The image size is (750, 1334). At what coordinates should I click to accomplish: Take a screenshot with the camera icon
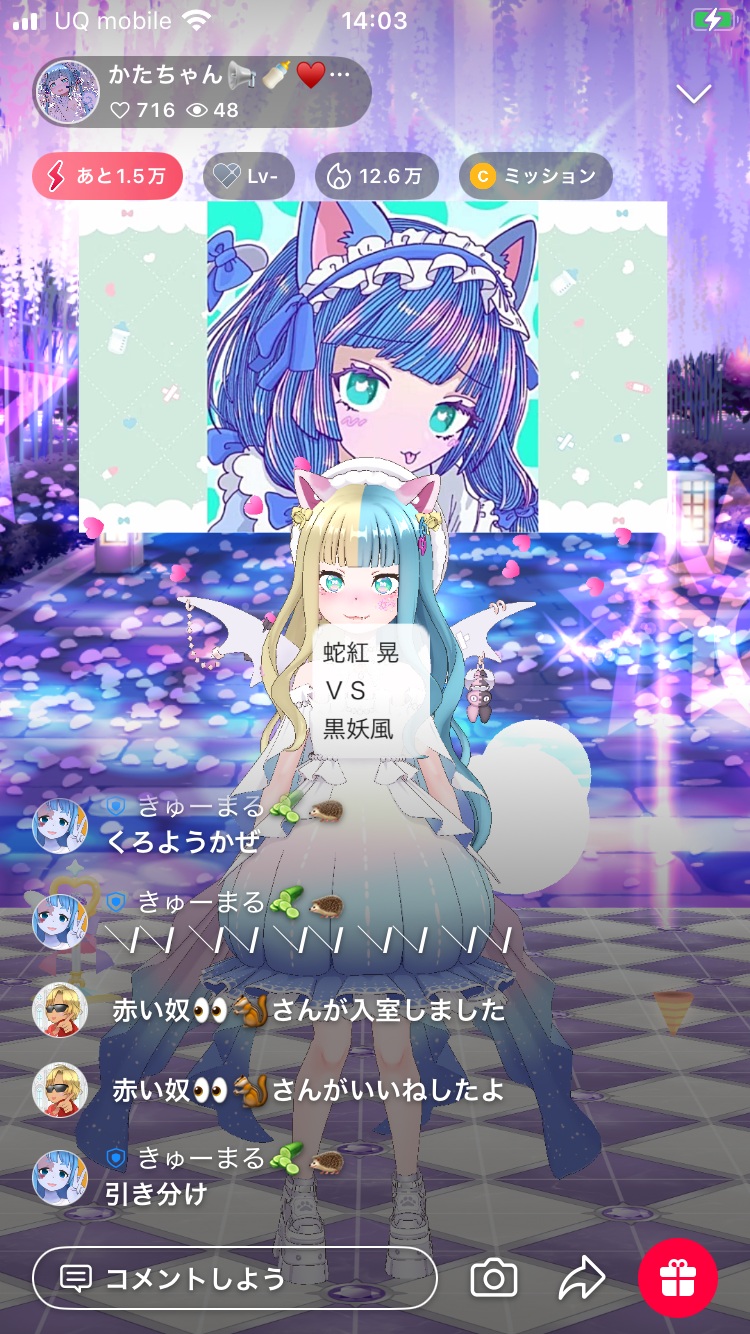[x=494, y=1278]
